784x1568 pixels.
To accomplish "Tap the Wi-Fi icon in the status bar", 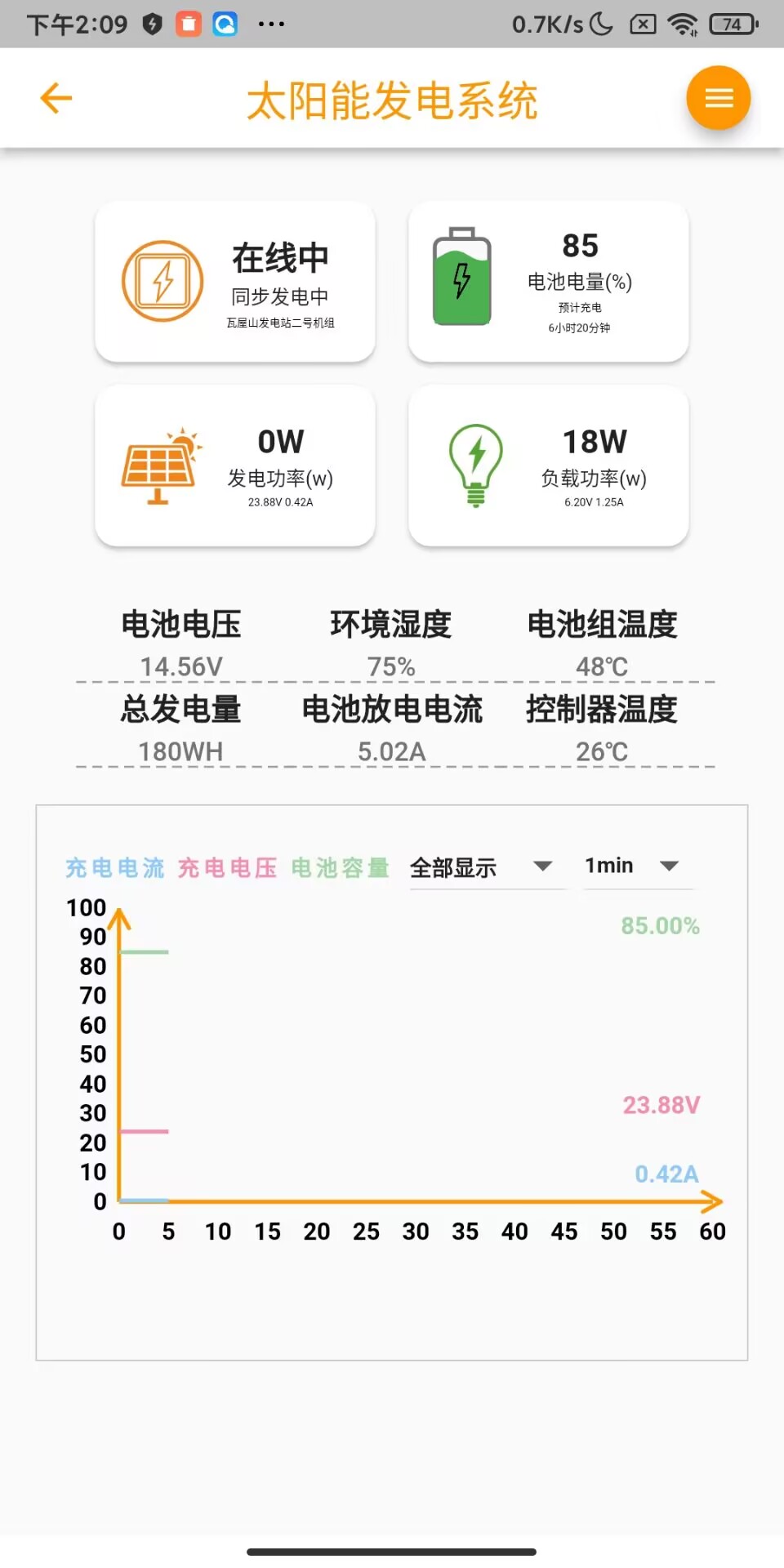I will pos(684,24).
